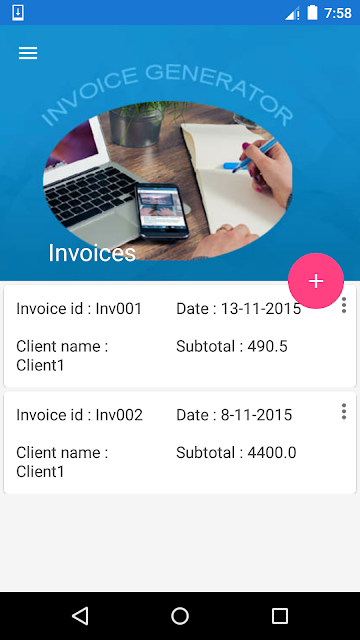The height and width of the screenshot is (640, 360).
Task: Open the Inv001 invoice card
Action: pos(180,336)
